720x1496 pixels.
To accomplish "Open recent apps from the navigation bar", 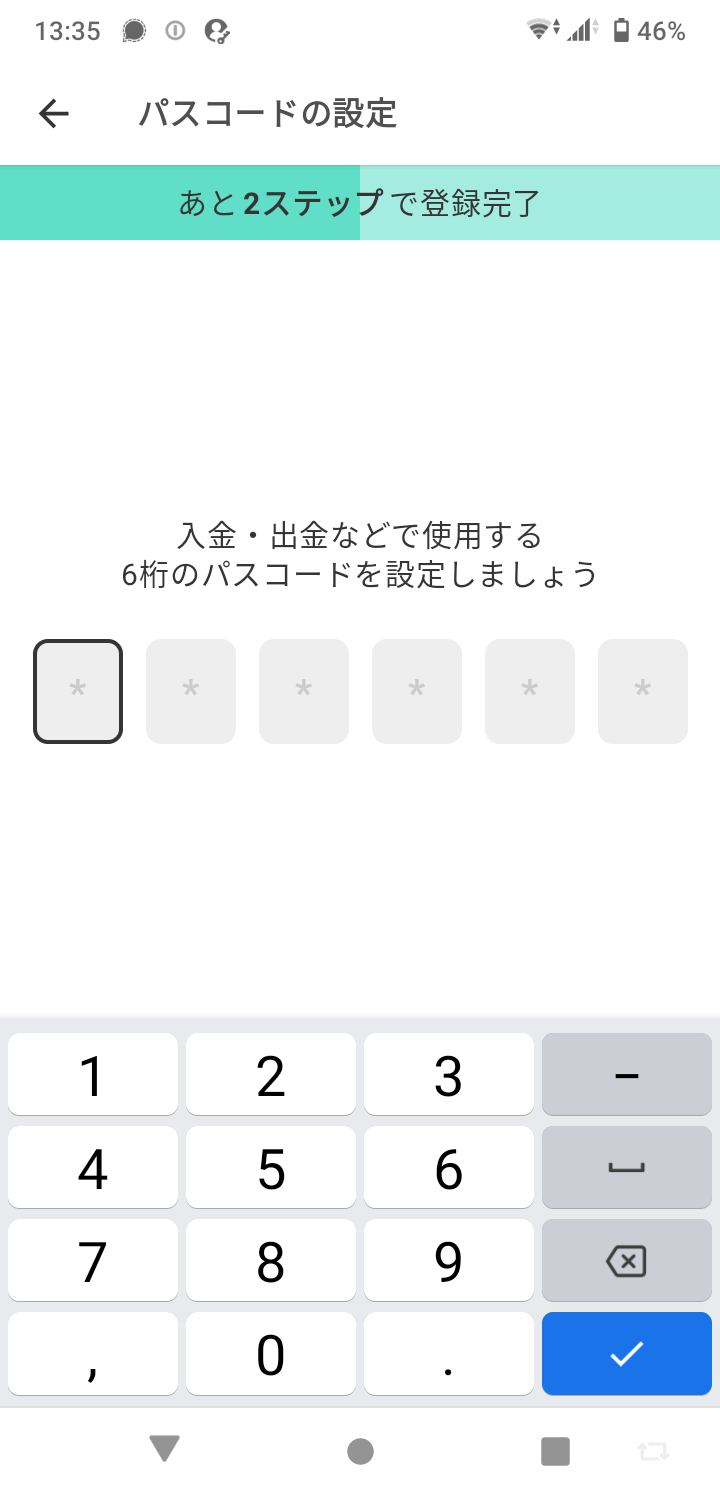I will tap(555, 1451).
